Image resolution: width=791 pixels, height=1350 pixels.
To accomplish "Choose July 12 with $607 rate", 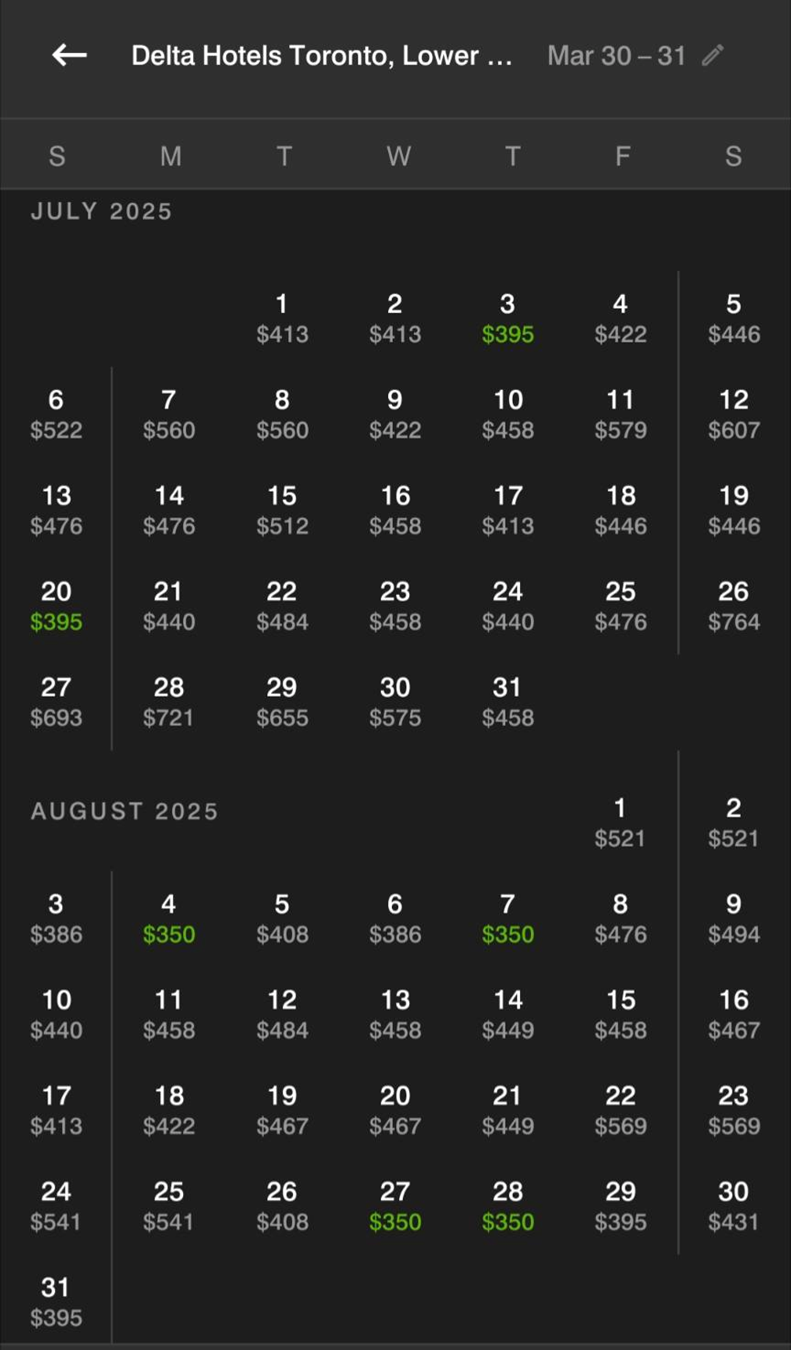I will (x=734, y=415).
